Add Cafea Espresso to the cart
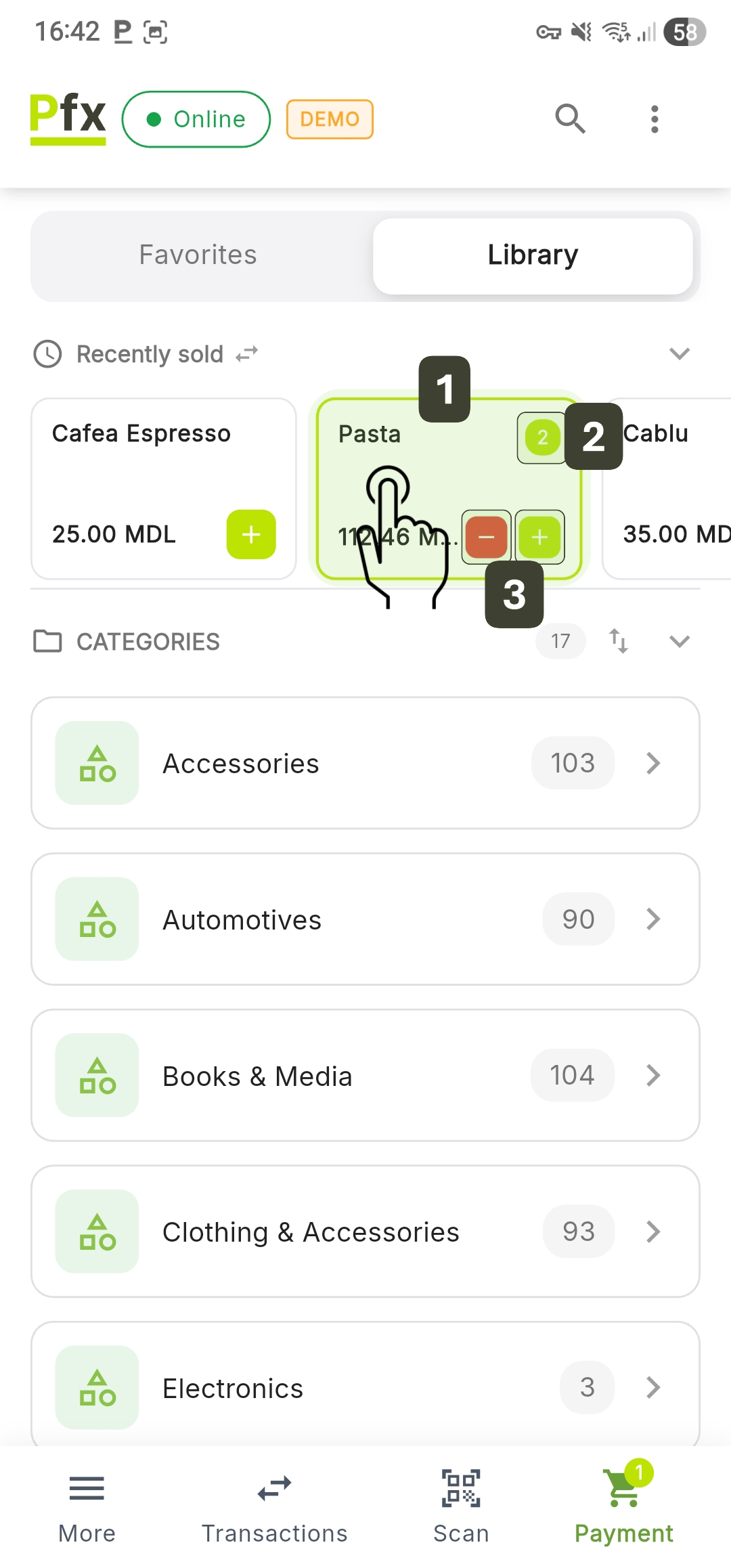This screenshot has height=1568, width=731. (x=251, y=535)
